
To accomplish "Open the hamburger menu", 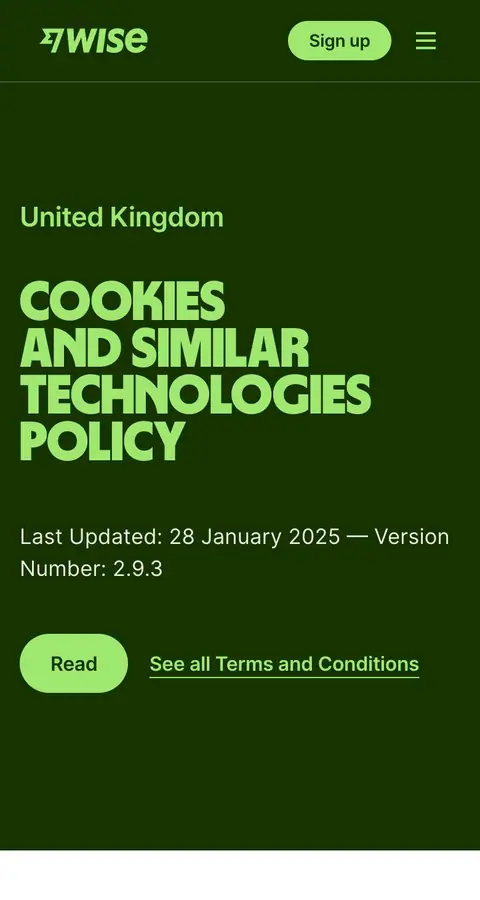I will click(x=425, y=41).
